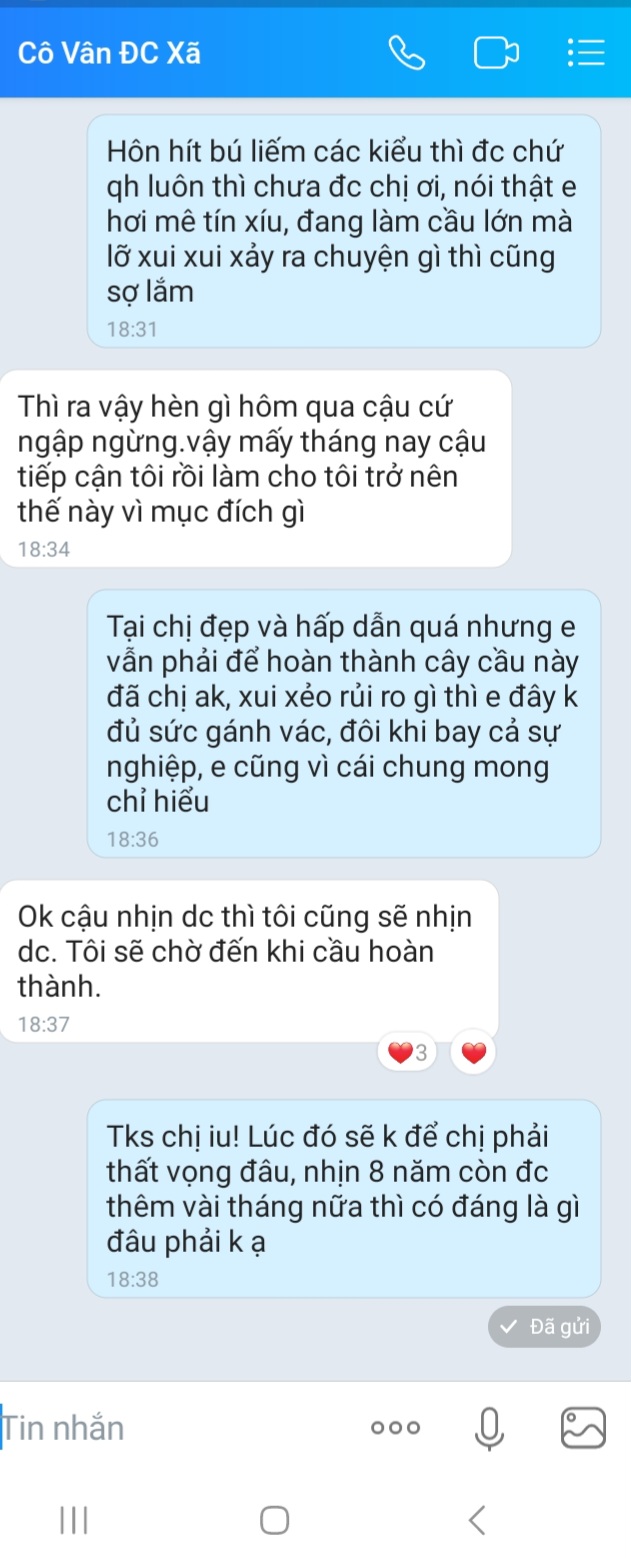This screenshot has height=1558, width=631.
Task: Start a video call
Action: coord(497,53)
